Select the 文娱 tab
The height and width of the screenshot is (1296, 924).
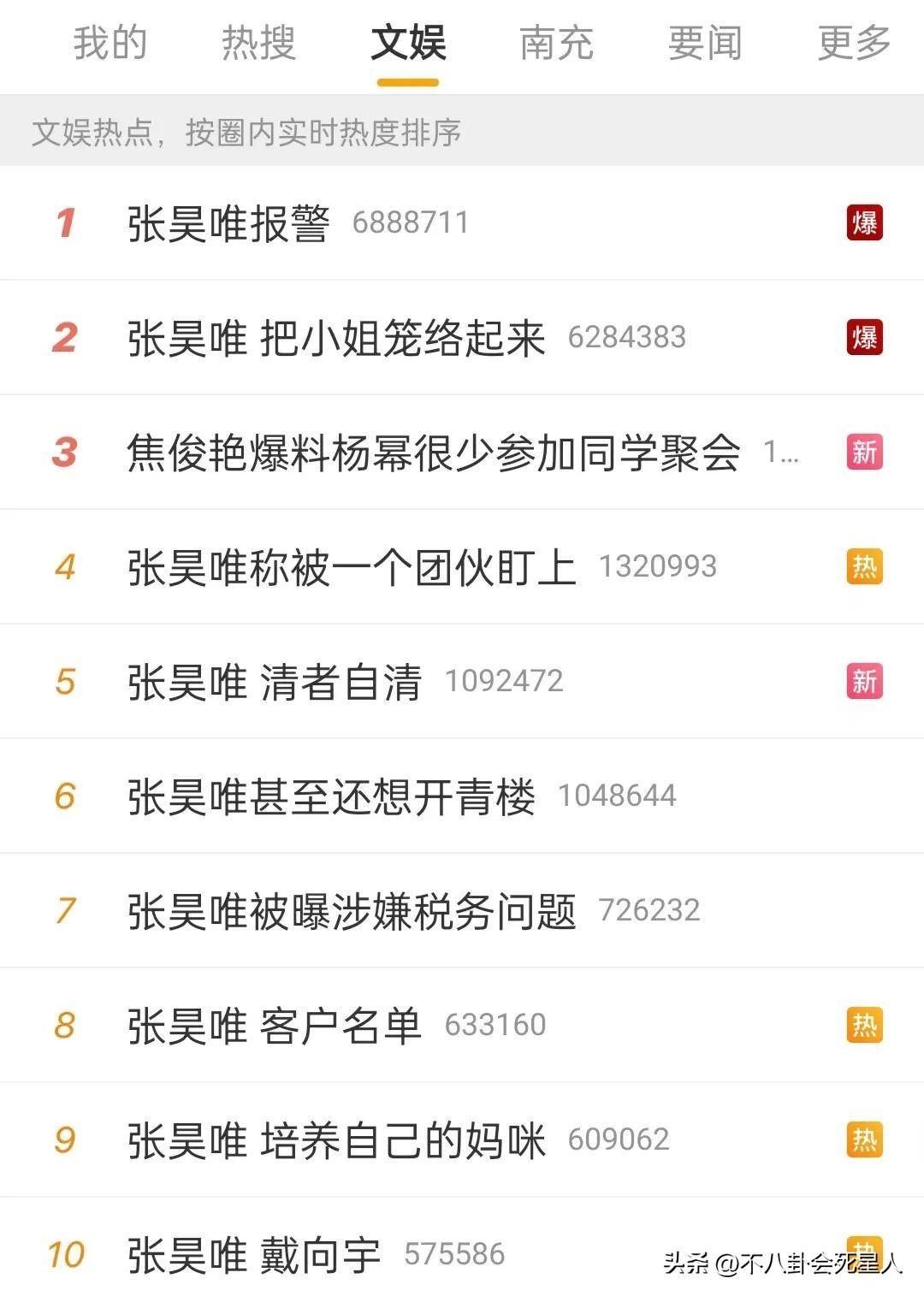(x=408, y=43)
